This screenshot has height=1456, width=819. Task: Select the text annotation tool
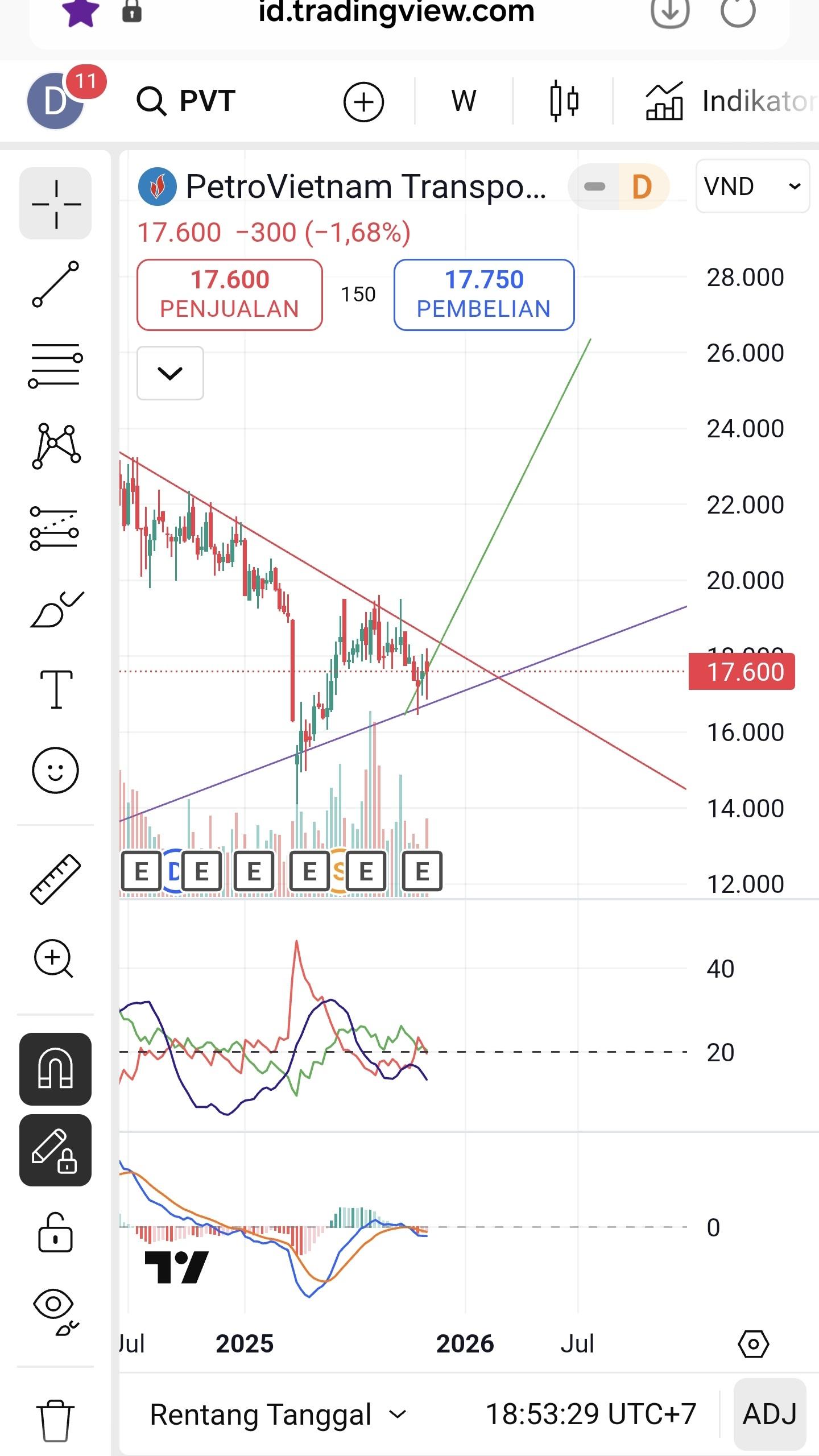coord(56,689)
